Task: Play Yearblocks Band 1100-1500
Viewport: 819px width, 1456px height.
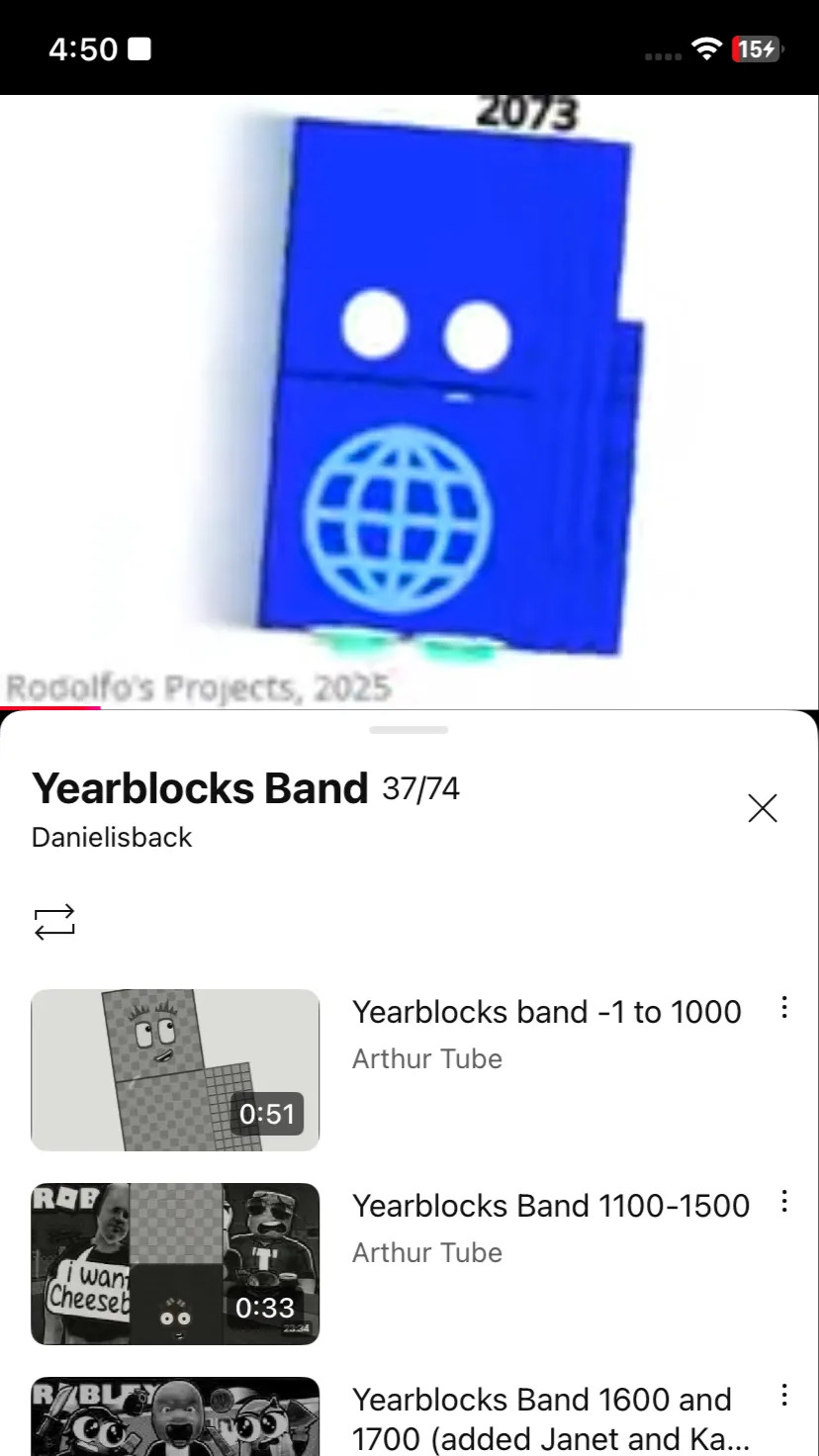Action: point(175,1263)
